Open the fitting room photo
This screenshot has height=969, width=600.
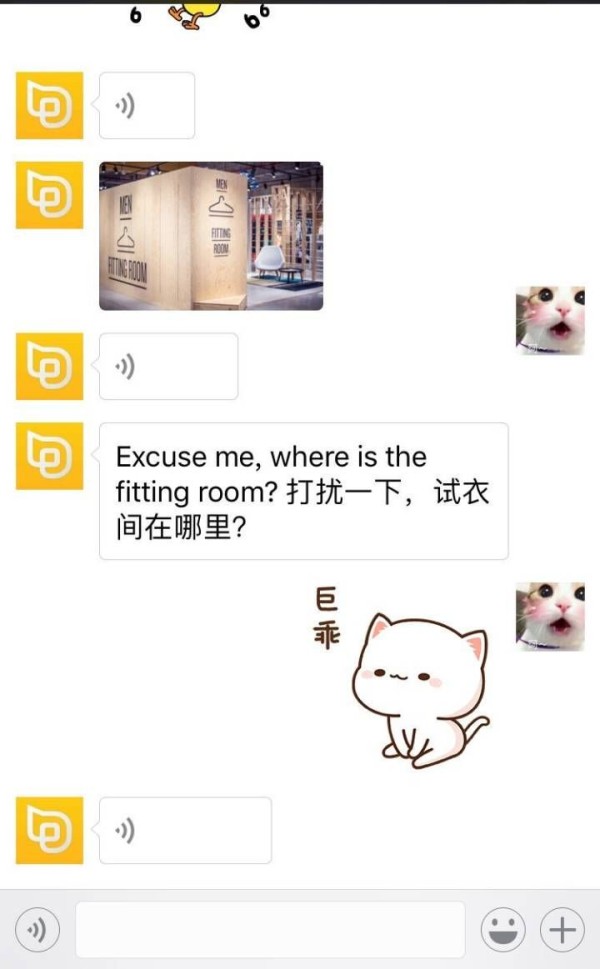tap(211, 236)
